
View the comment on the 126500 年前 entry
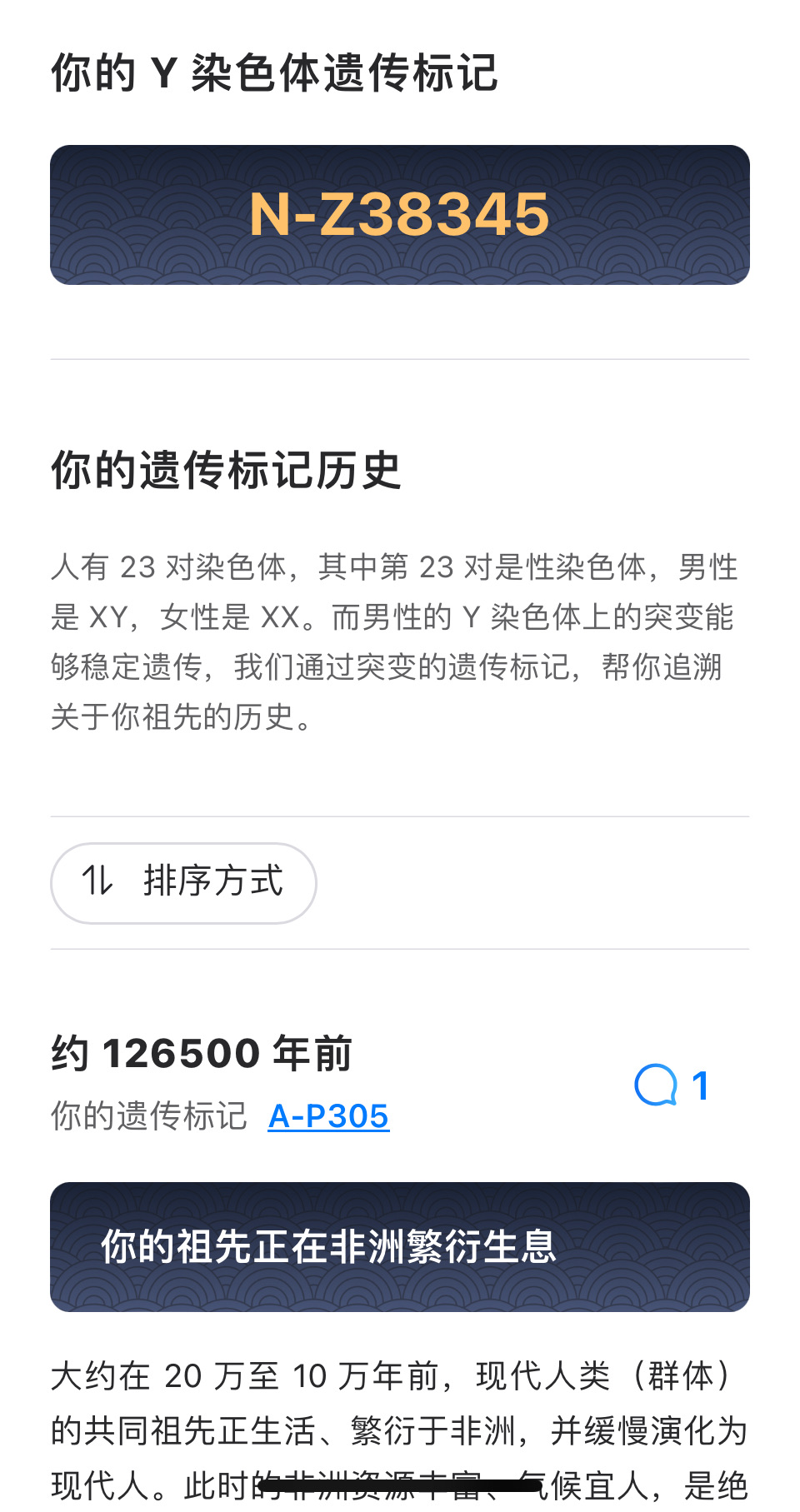pyautogui.click(x=671, y=1085)
